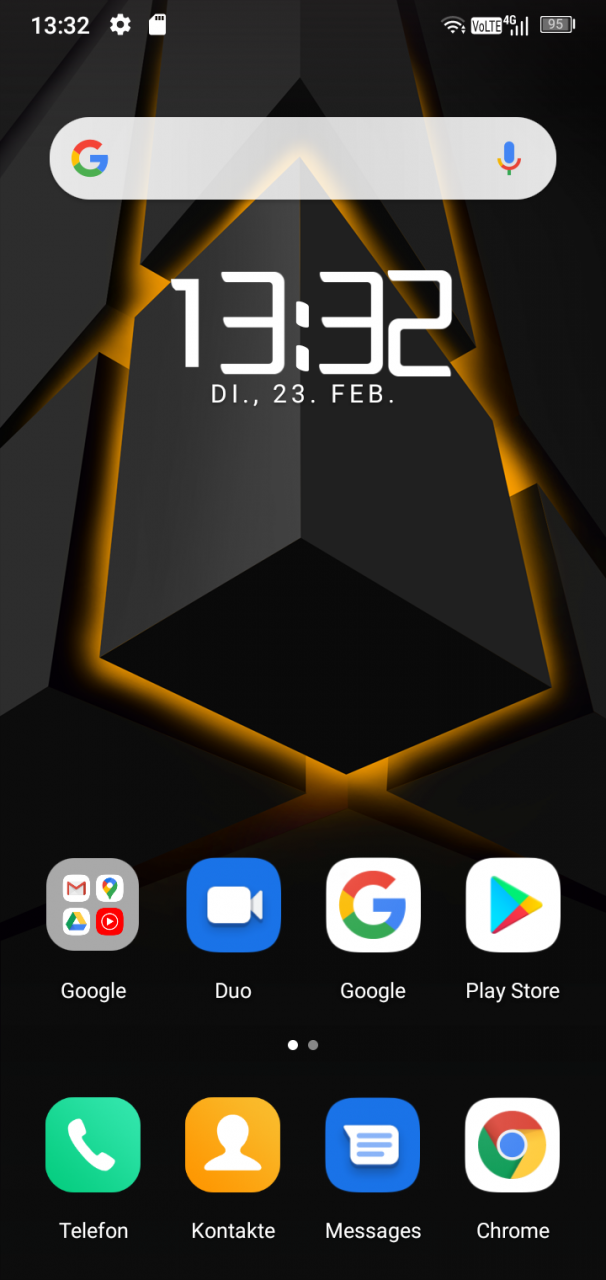
Task: Open the Telefon dialer app
Action: [93, 1145]
